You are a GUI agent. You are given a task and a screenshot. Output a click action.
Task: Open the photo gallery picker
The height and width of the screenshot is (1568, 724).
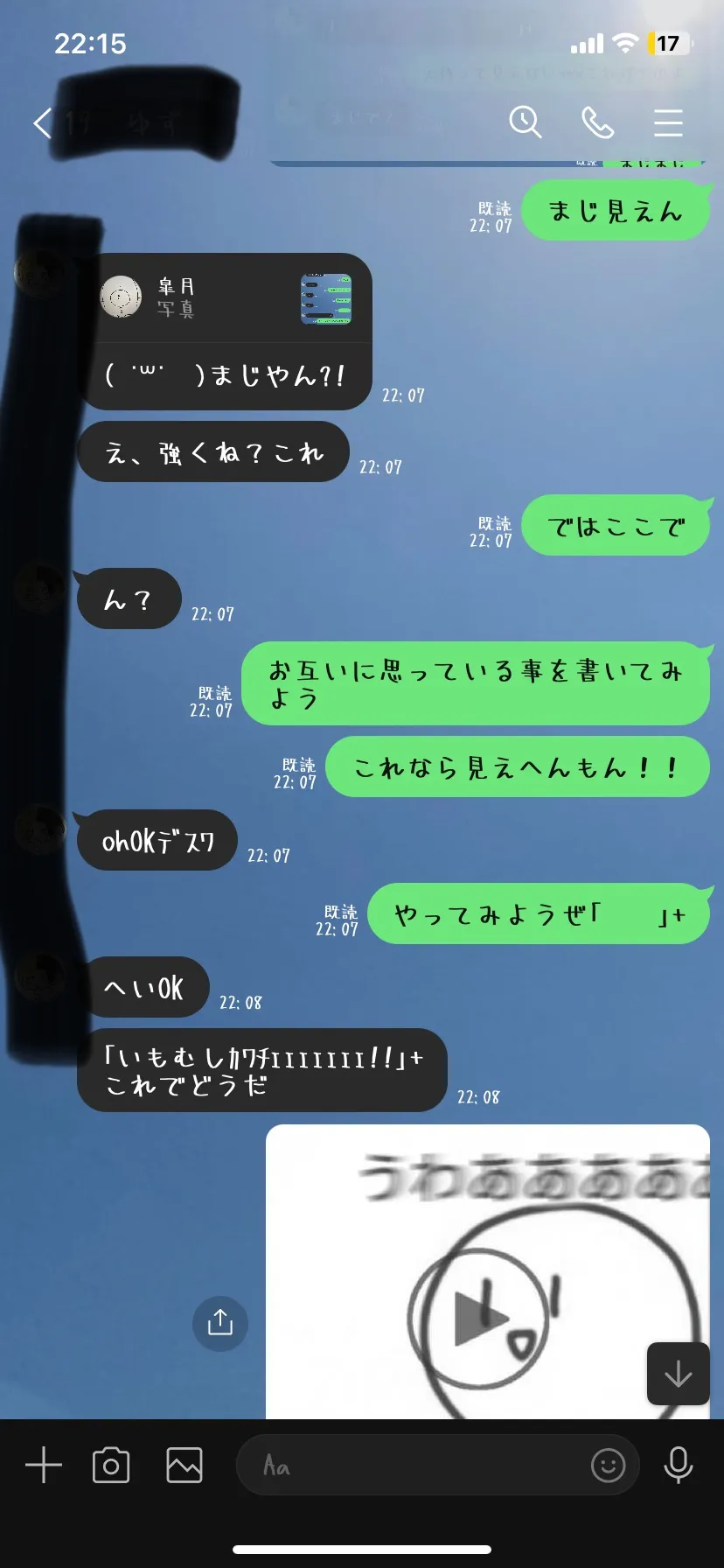(184, 1465)
